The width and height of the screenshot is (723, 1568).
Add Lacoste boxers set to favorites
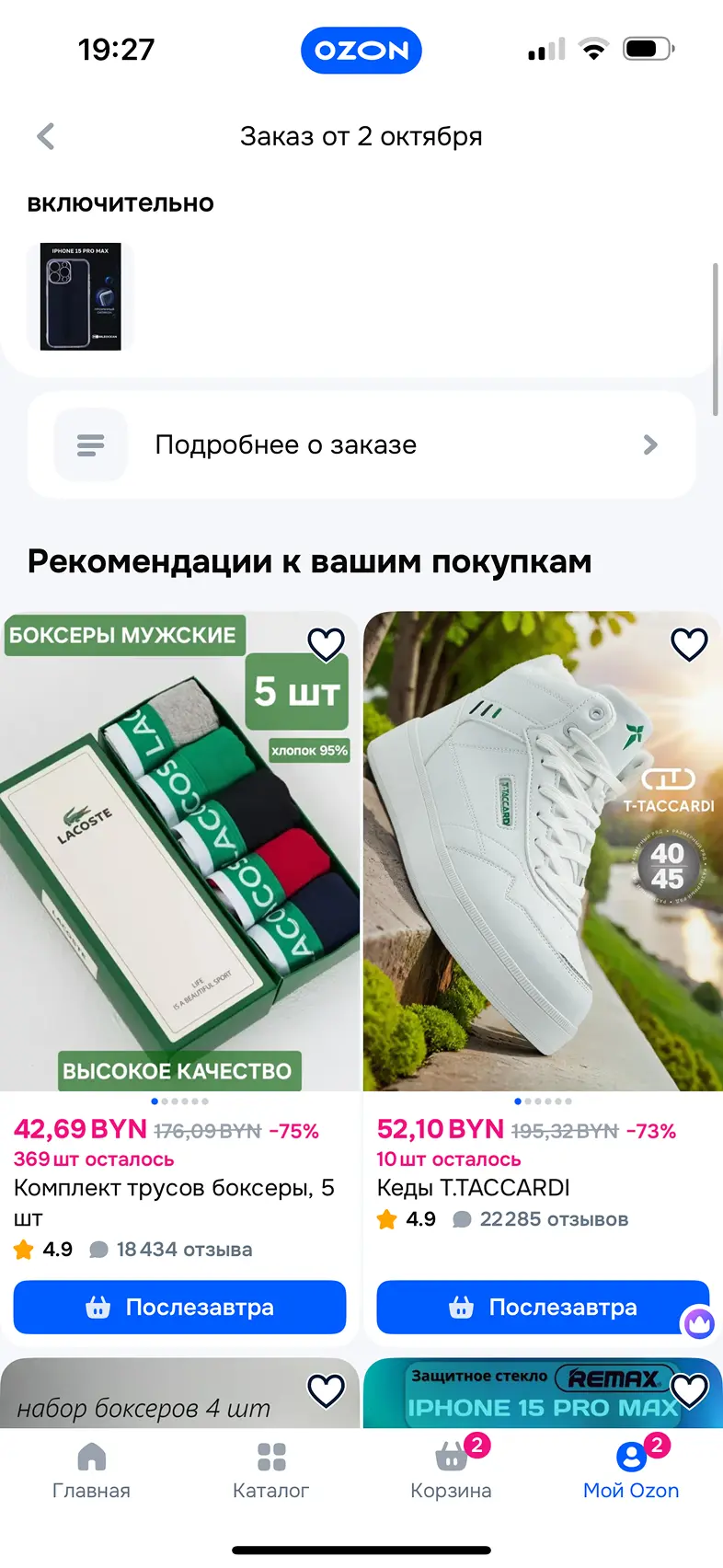[x=326, y=644]
